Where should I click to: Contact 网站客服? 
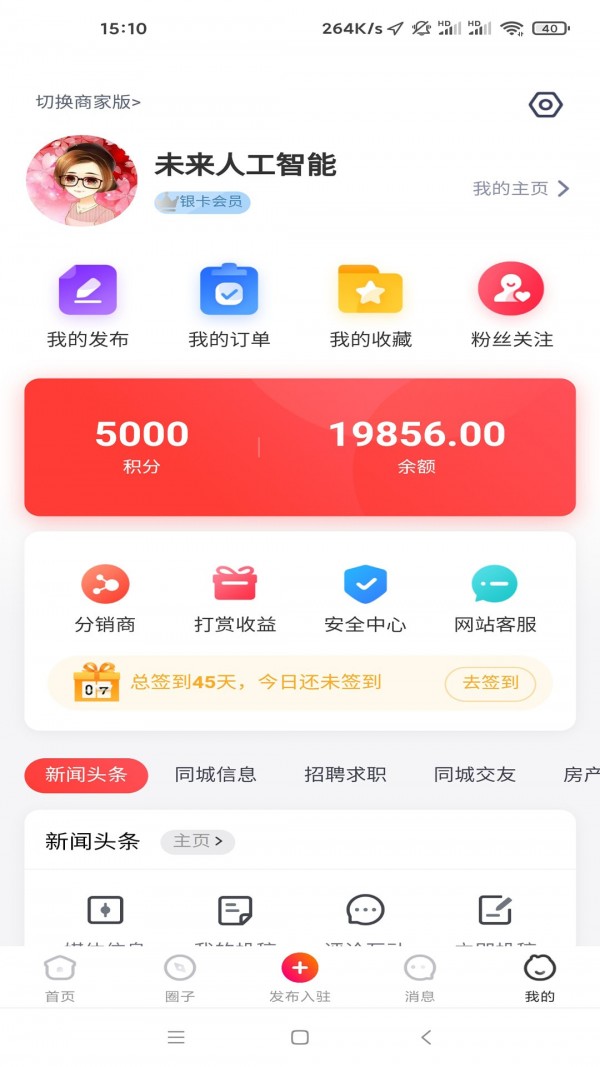495,598
